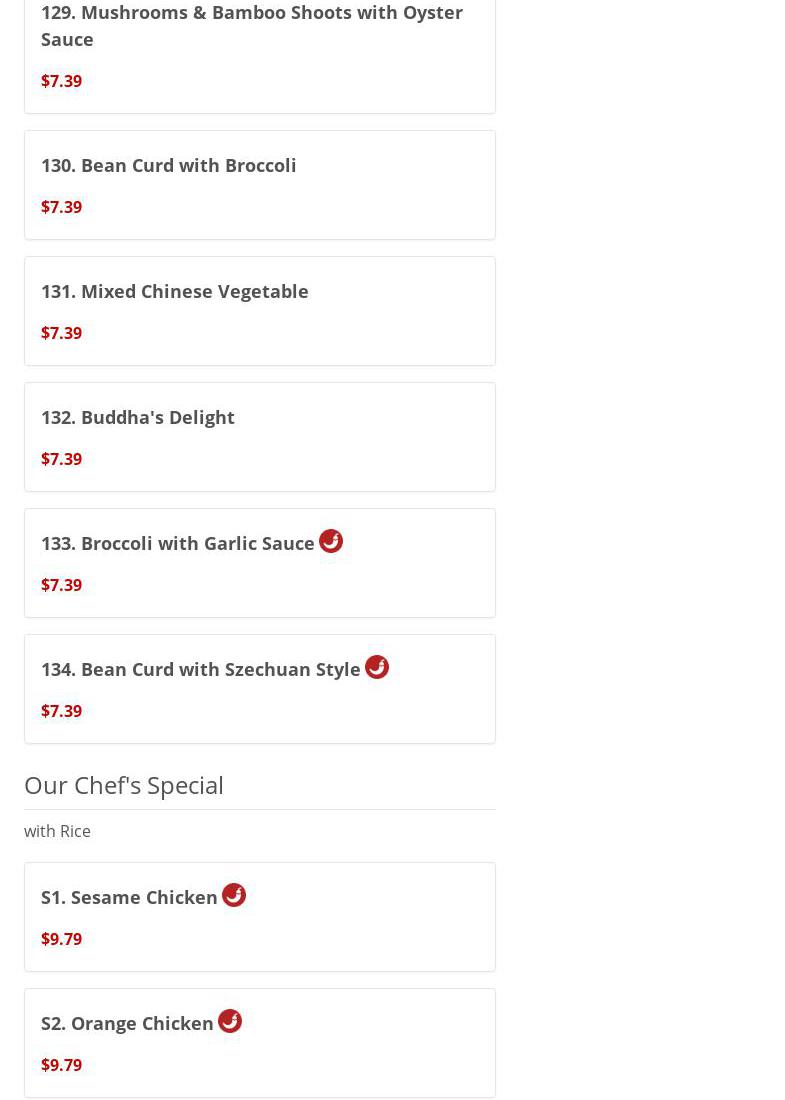Choose Mixed Chinese Vegetable dish
This screenshot has height=1100, width=785.
175,292
